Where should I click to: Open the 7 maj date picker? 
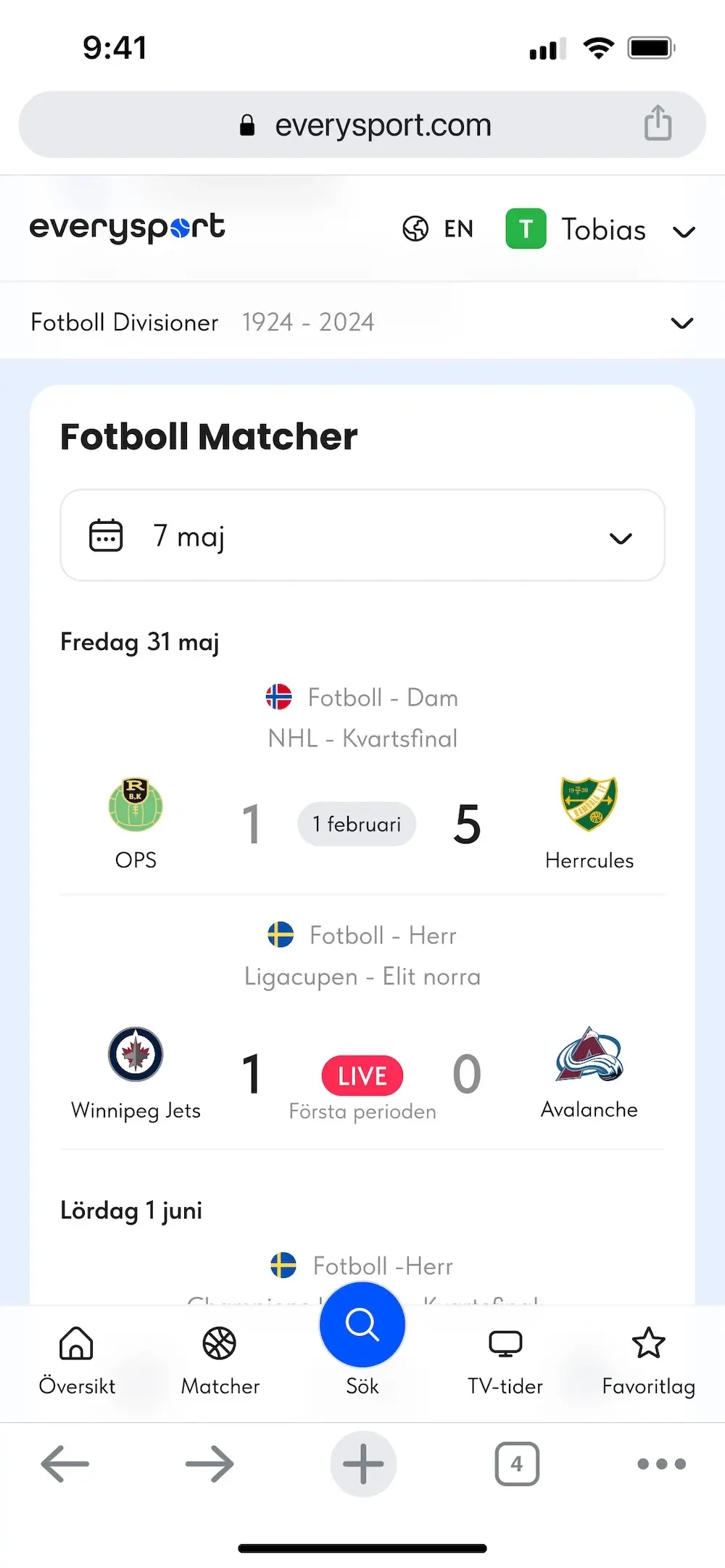362,535
